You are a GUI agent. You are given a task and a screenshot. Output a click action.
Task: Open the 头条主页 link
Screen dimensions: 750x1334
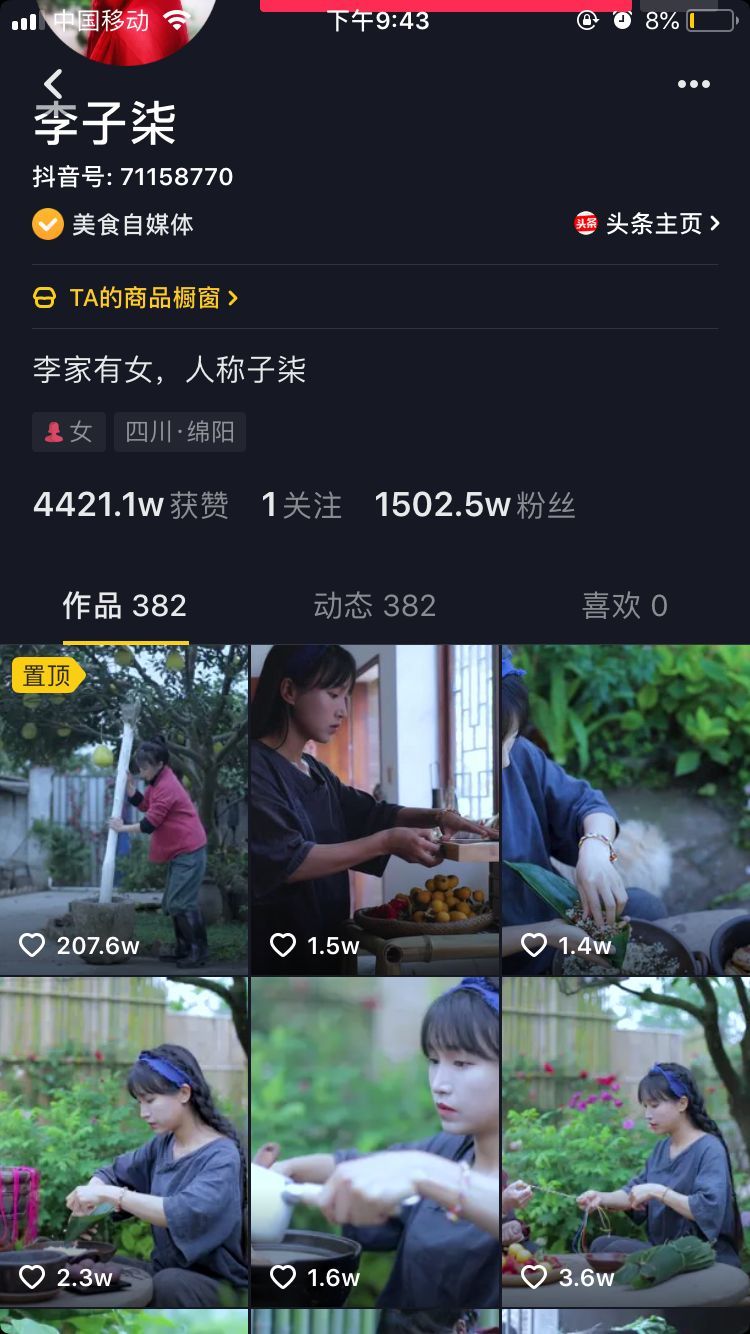[x=647, y=224]
